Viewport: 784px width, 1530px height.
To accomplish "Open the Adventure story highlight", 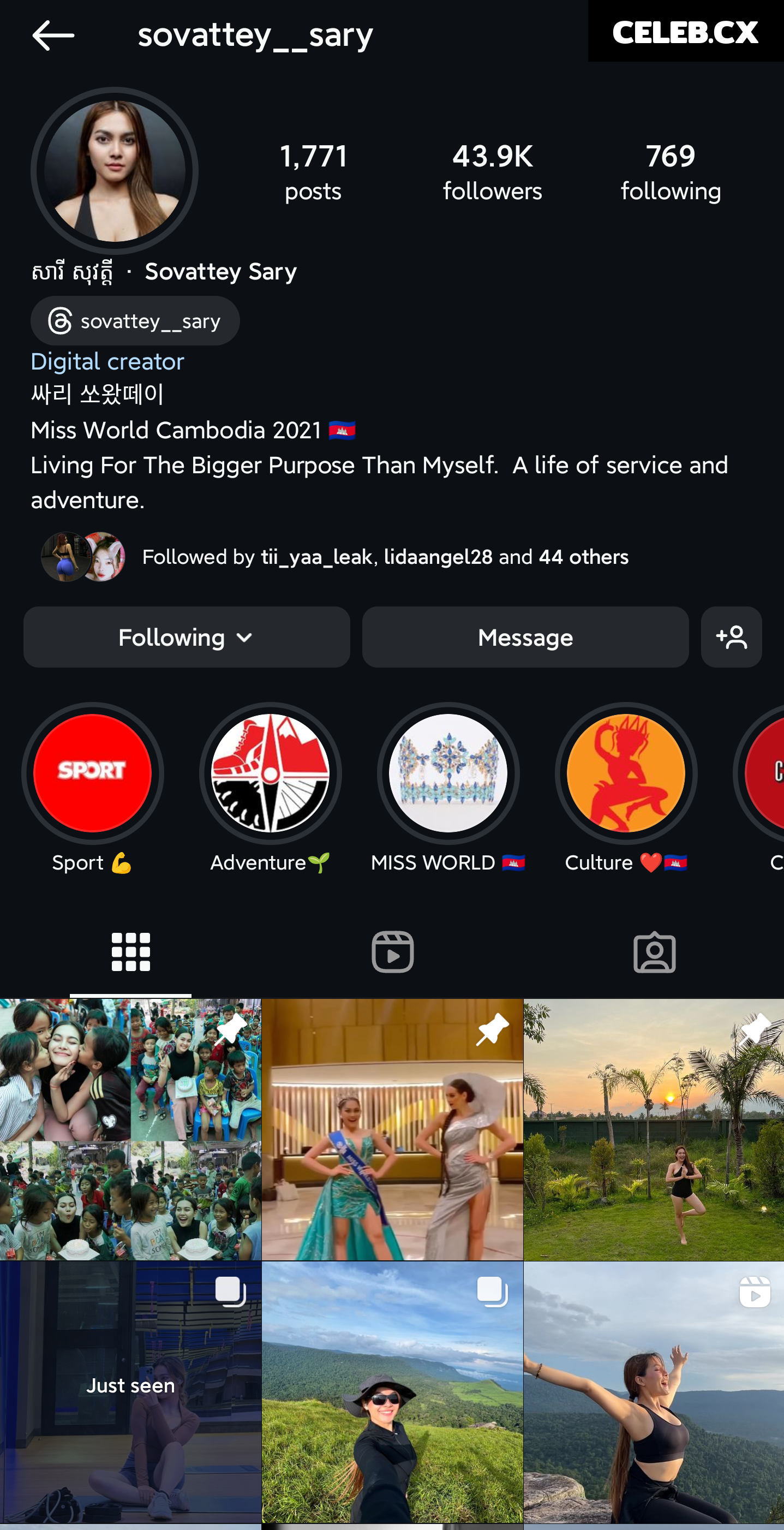I will tap(271, 773).
